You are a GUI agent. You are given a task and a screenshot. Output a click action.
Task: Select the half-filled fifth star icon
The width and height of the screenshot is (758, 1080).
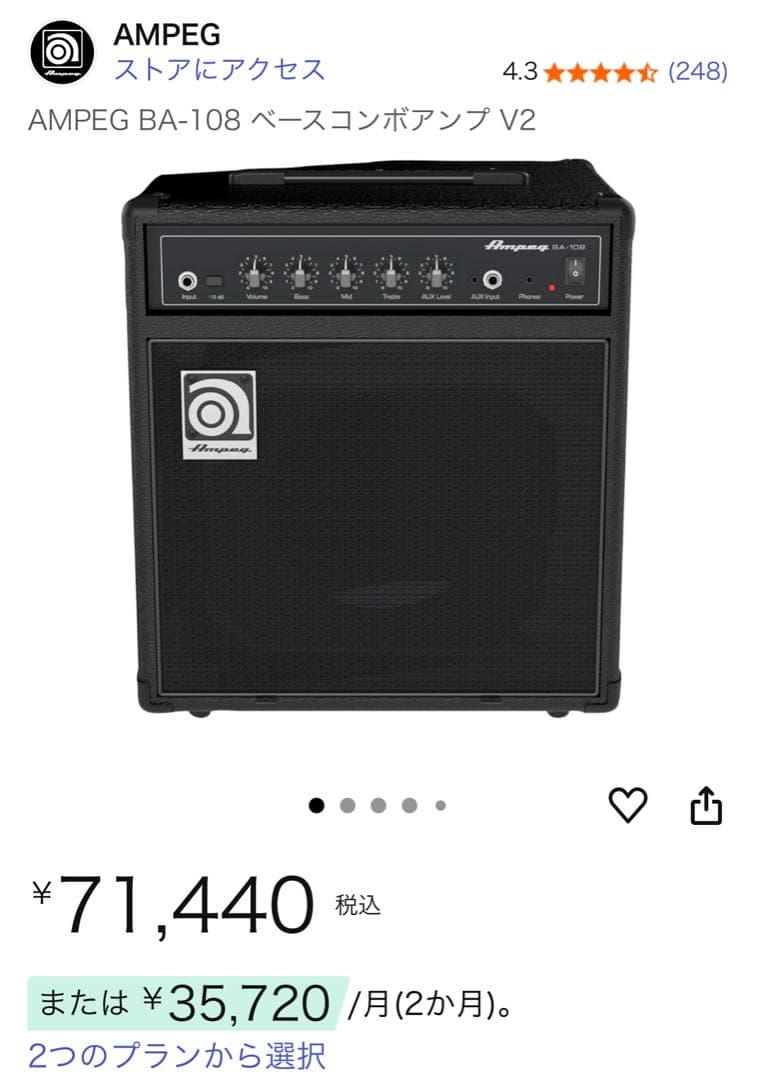tap(648, 71)
